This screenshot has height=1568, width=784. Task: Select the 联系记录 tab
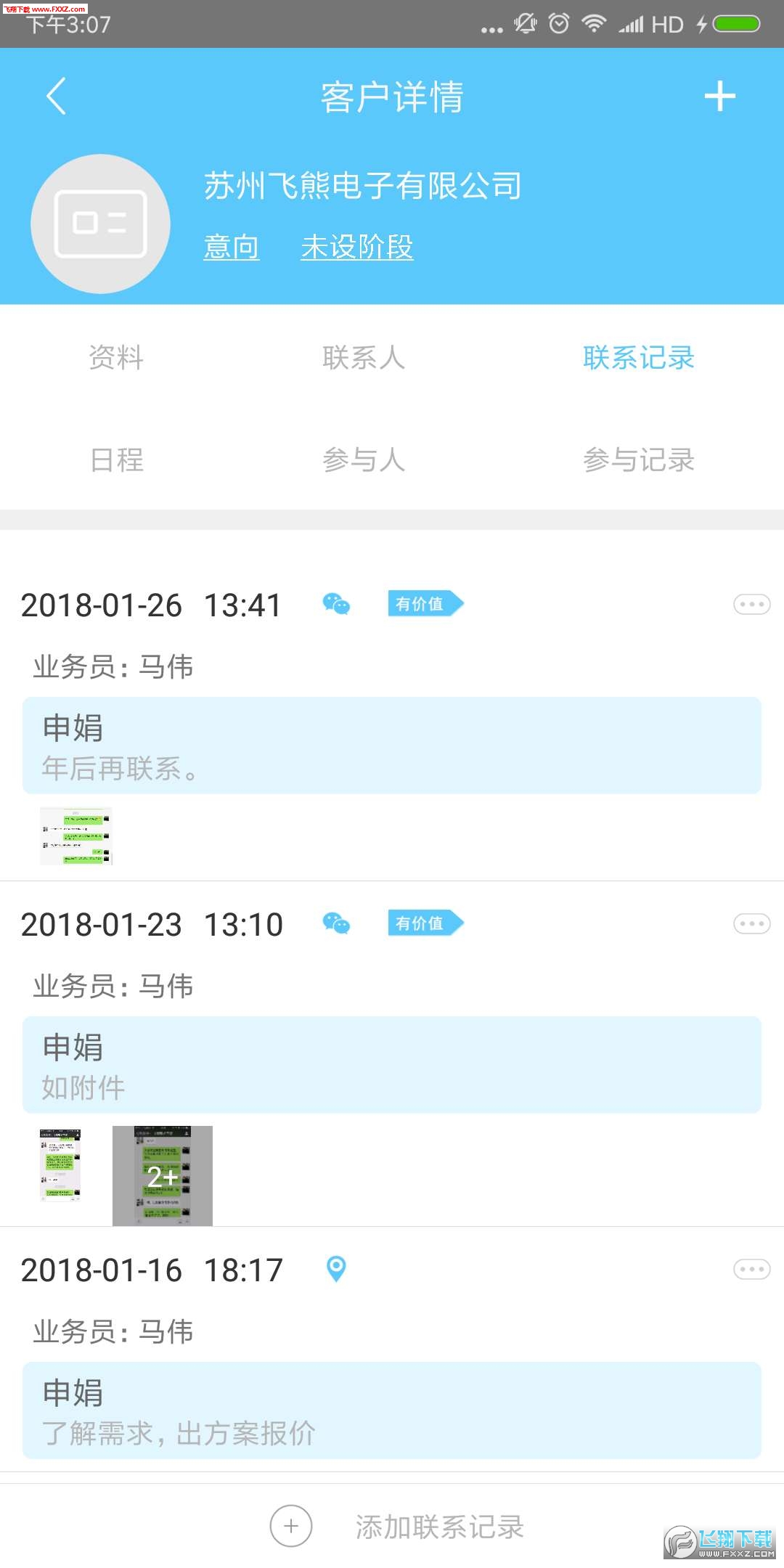point(638,357)
